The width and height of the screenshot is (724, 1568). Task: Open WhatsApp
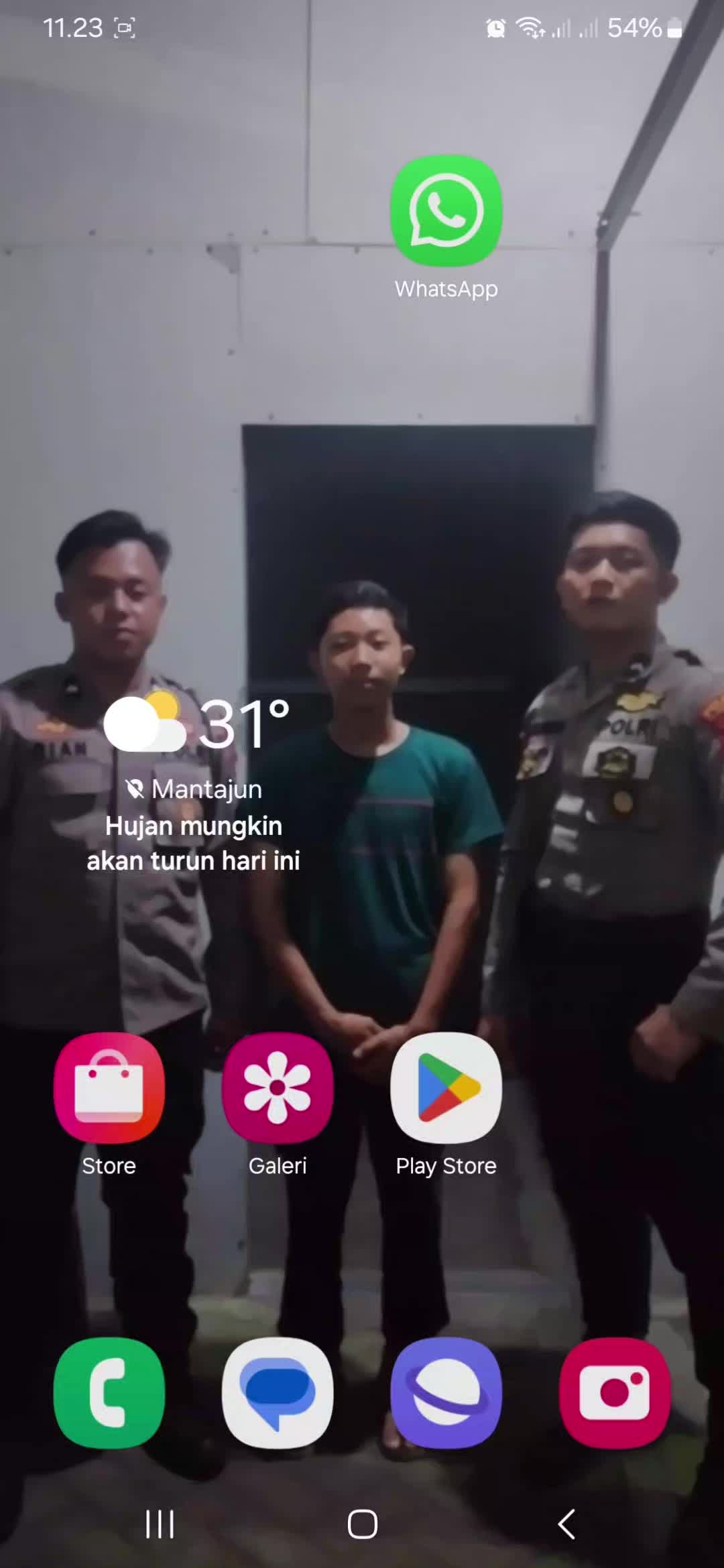pyautogui.click(x=446, y=211)
